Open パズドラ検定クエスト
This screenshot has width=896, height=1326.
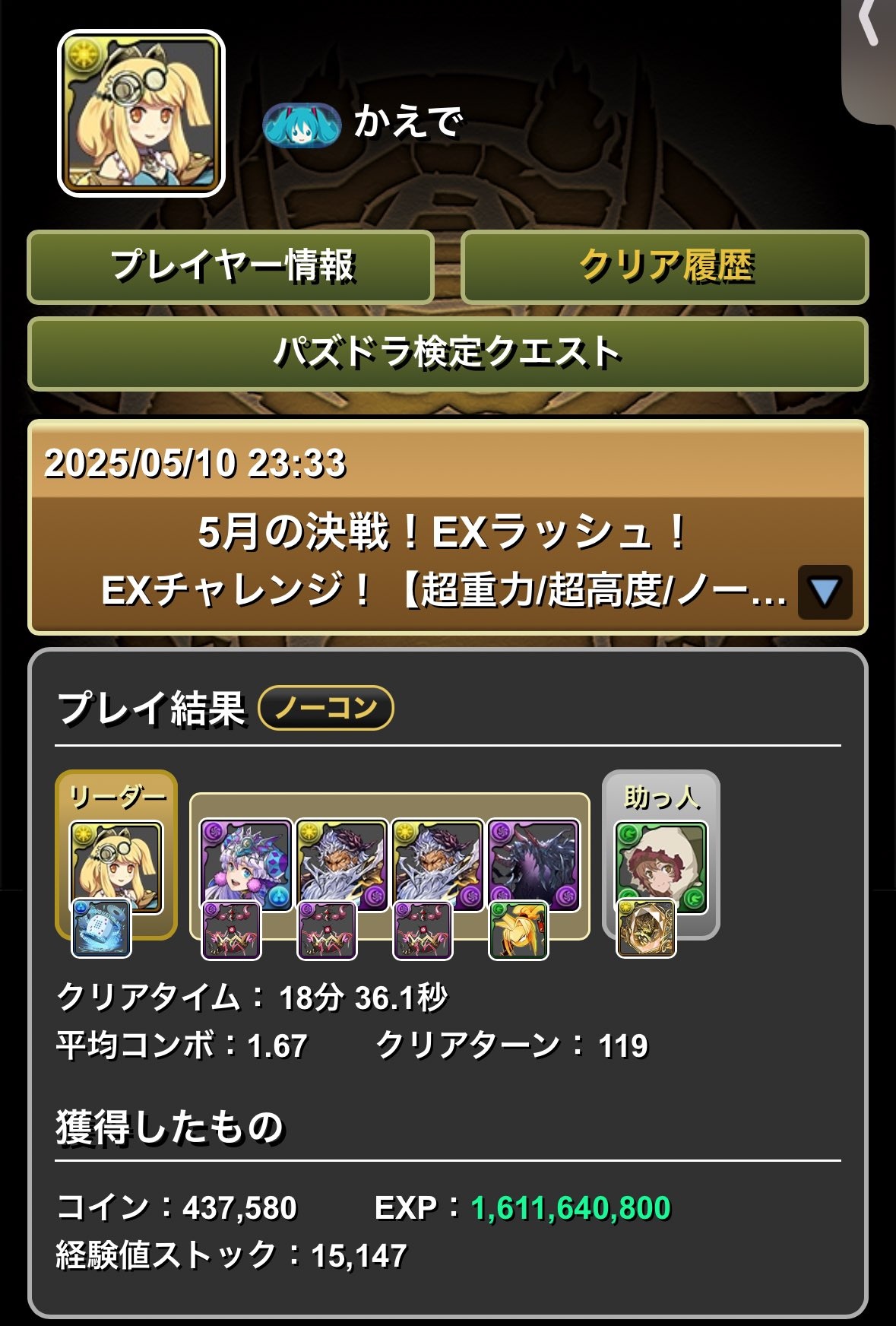point(448,354)
